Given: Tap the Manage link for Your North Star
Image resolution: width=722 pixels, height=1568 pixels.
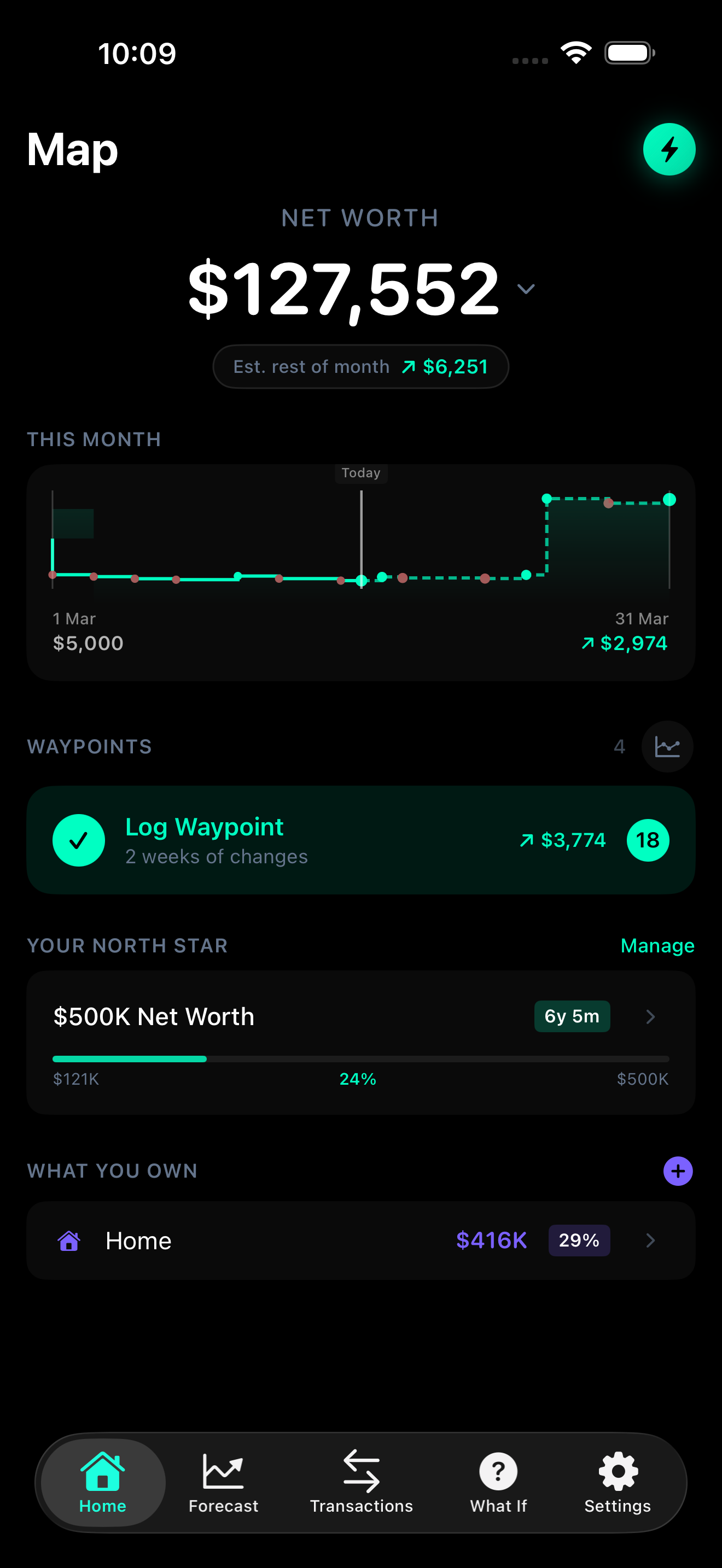Looking at the screenshot, I should tap(657, 945).
